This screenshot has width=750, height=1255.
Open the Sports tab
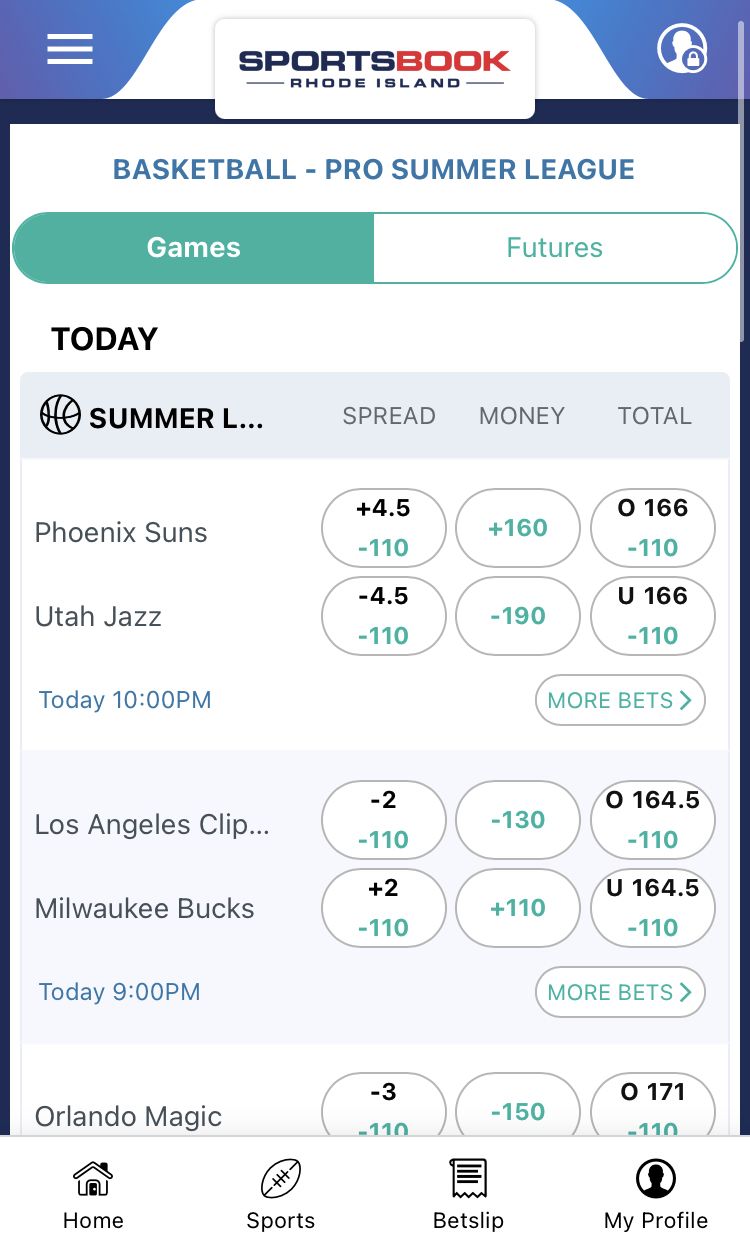point(281,1195)
